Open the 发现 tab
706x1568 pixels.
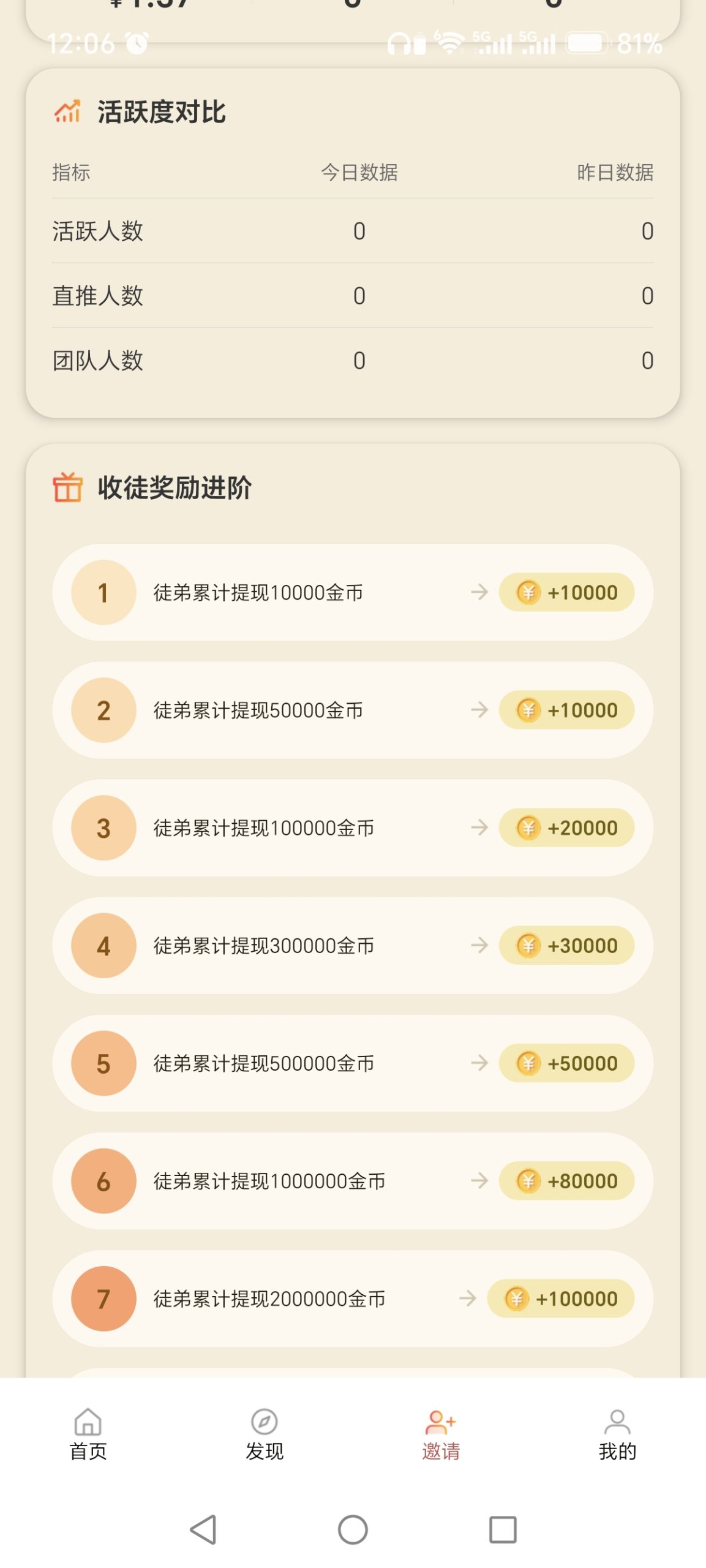tap(265, 1434)
